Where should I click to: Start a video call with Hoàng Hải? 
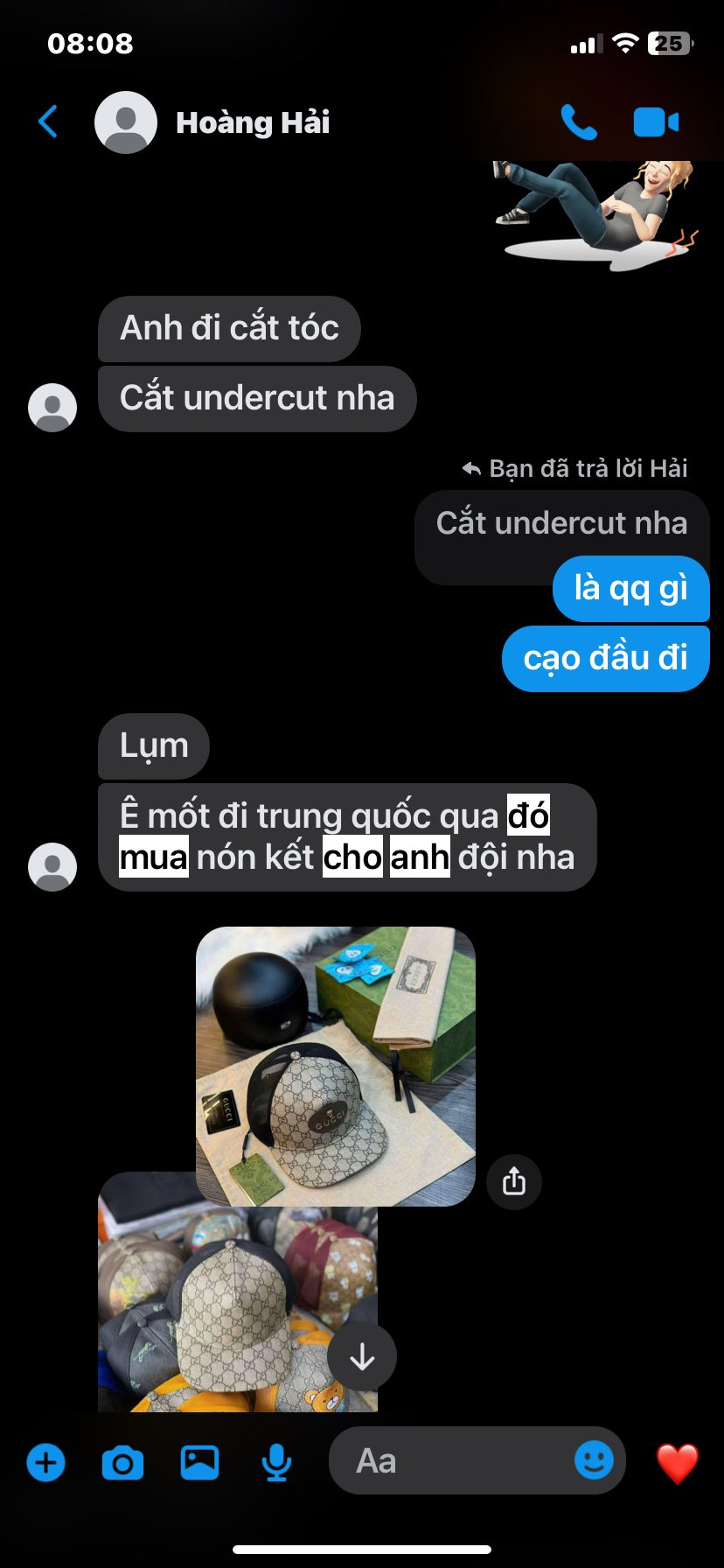point(656,122)
